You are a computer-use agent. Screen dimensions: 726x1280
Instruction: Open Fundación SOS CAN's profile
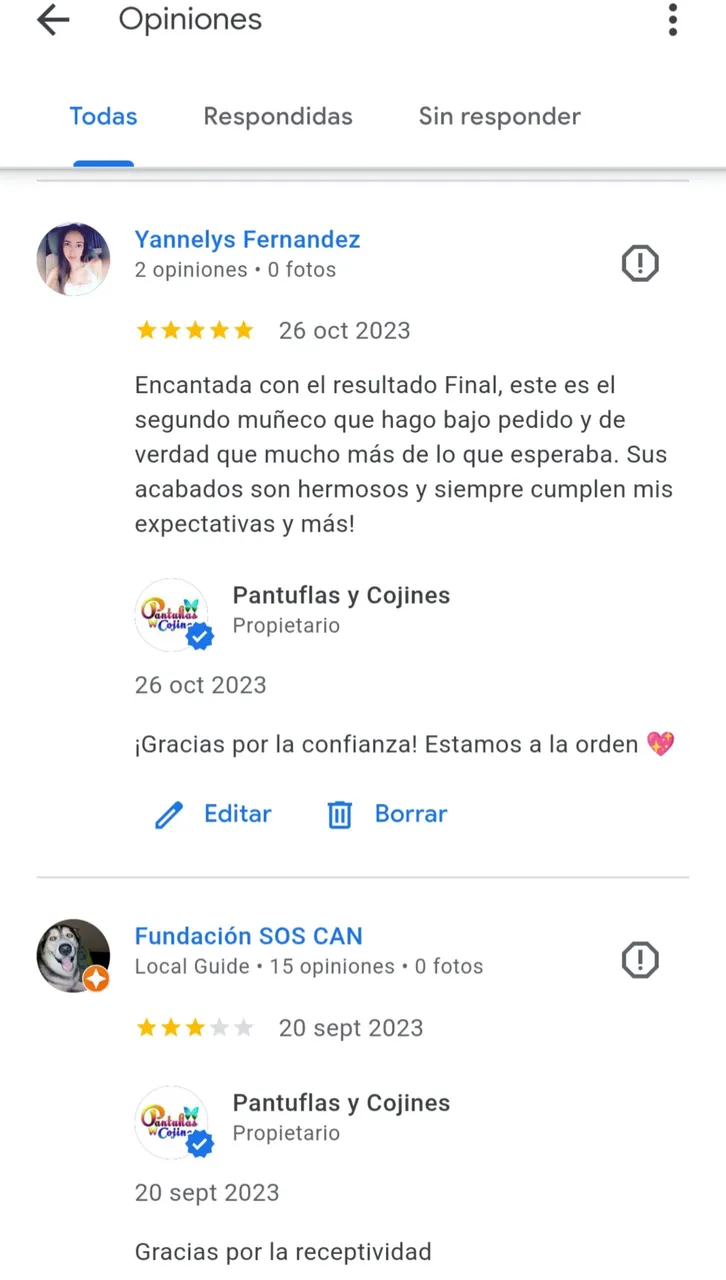click(248, 936)
